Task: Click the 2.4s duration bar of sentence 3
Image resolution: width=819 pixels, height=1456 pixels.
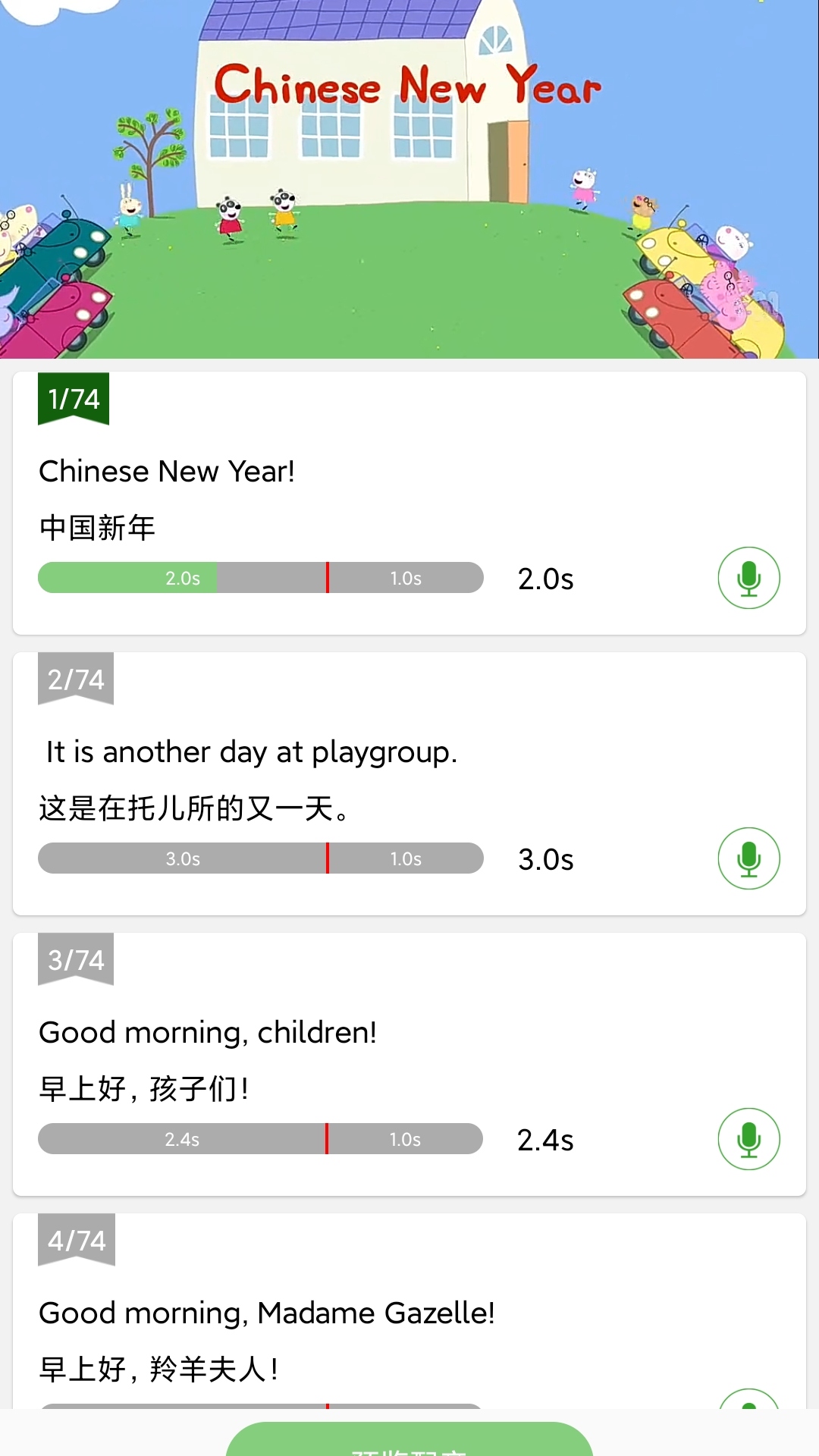Action: (x=182, y=1138)
